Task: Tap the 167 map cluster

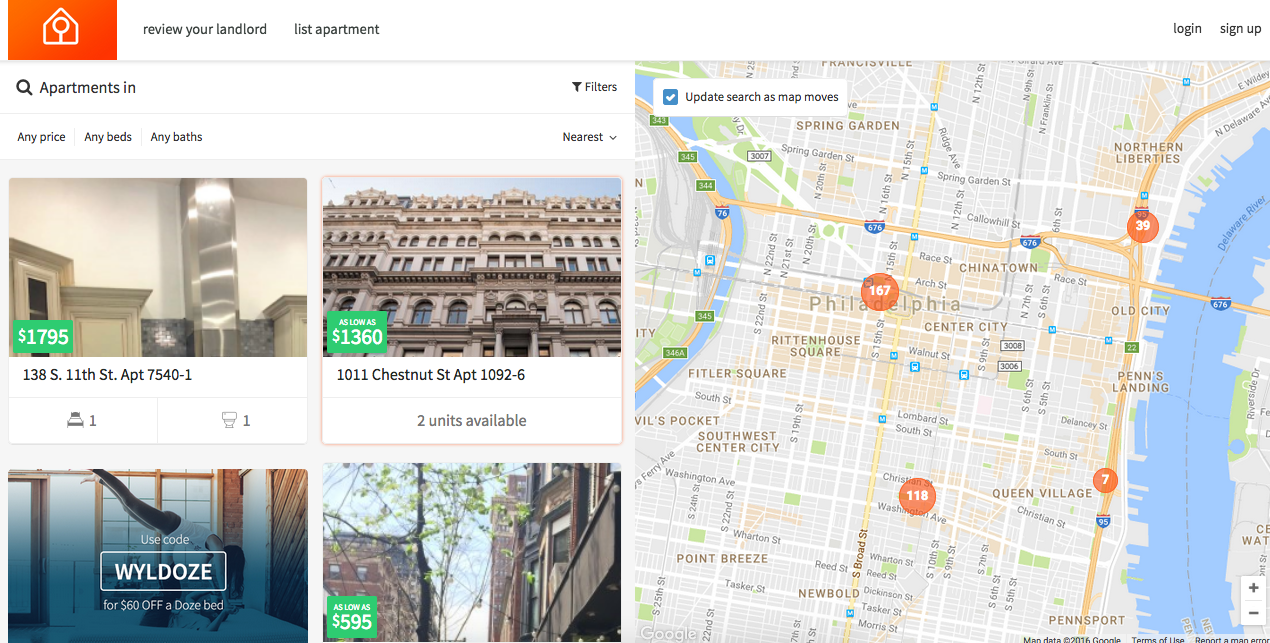Action: (879, 291)
